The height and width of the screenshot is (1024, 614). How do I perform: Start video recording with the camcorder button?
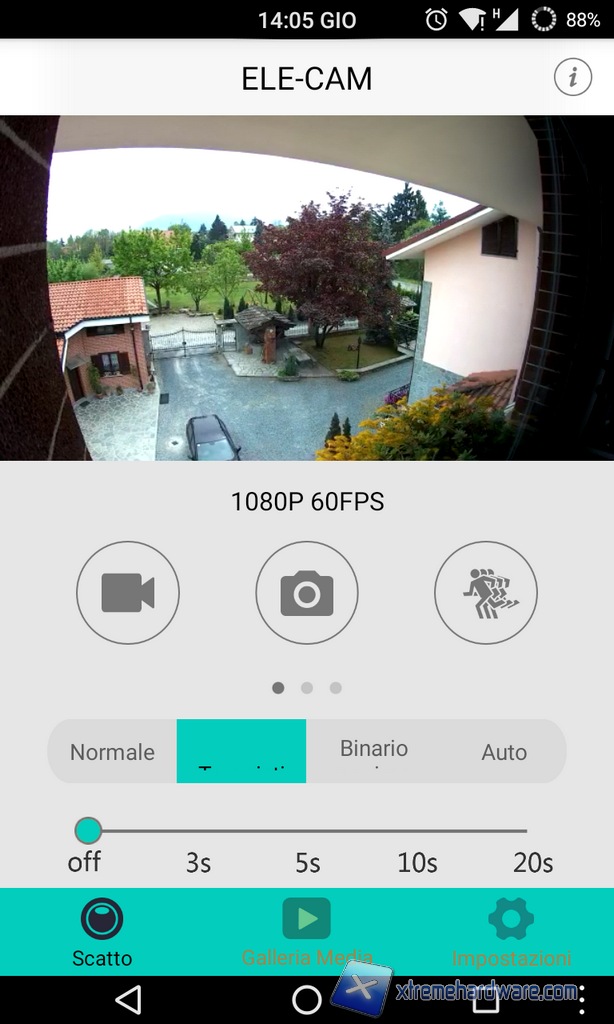[x=128, y=593]
